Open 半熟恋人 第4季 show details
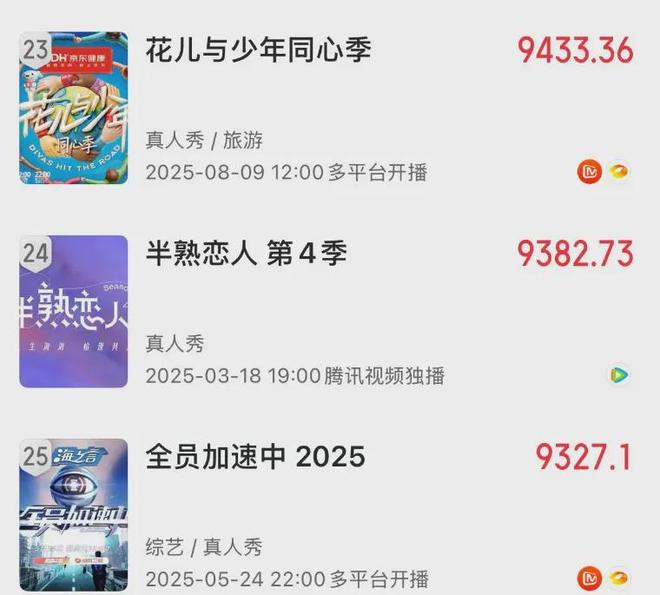Viewport: 660px width, 595px height. [x=246, y=254]
